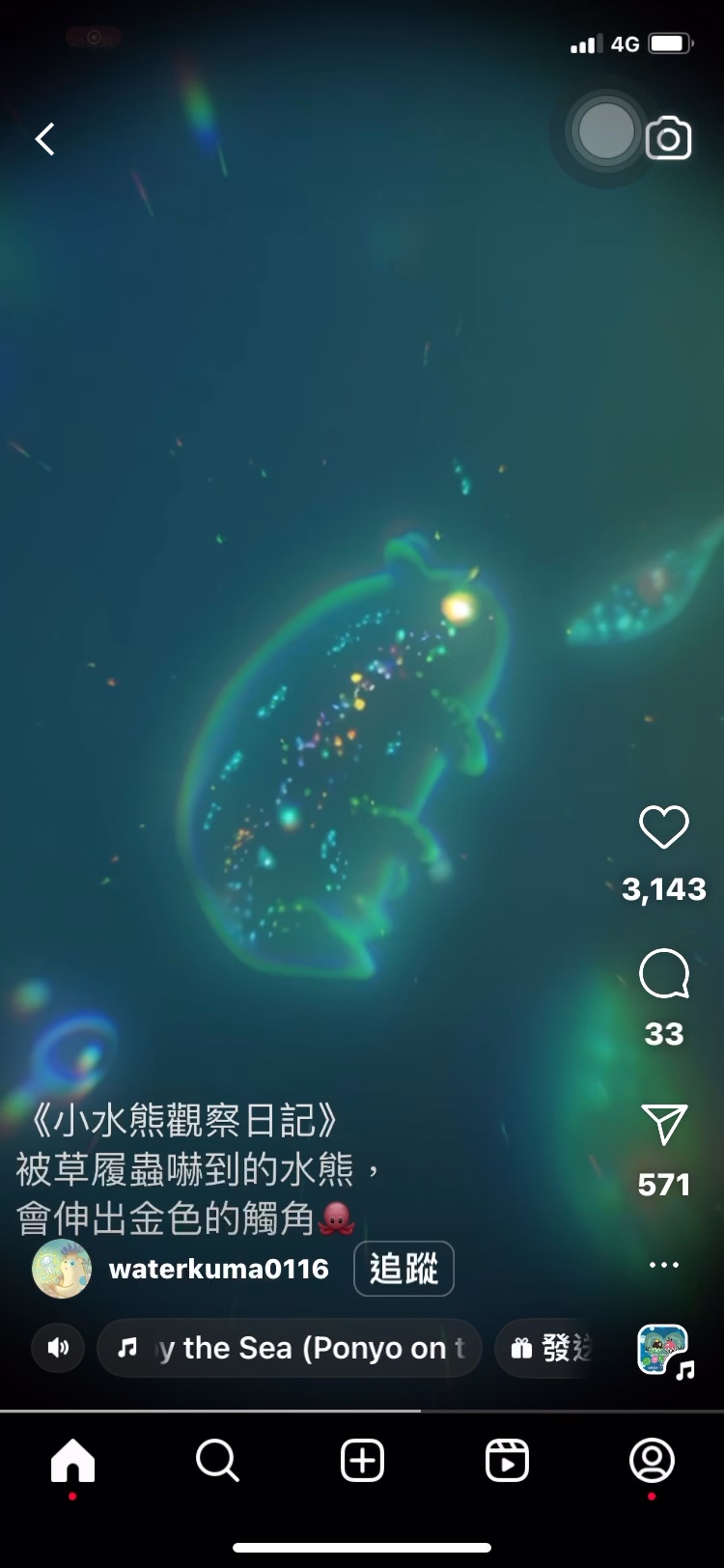Open waterkuma0116's profile picture
724x1568 pixels.
click(62, 1269)
